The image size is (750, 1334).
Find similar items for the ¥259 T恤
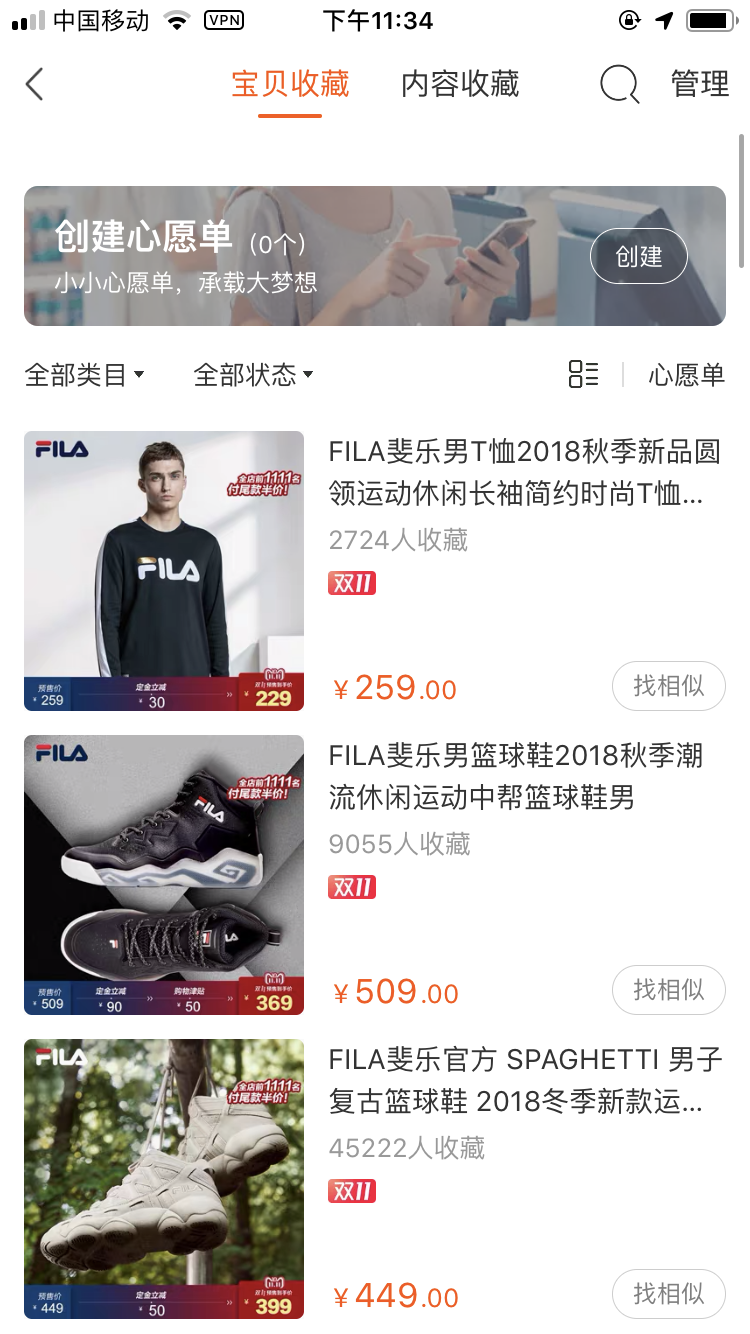tap(668, 686)
